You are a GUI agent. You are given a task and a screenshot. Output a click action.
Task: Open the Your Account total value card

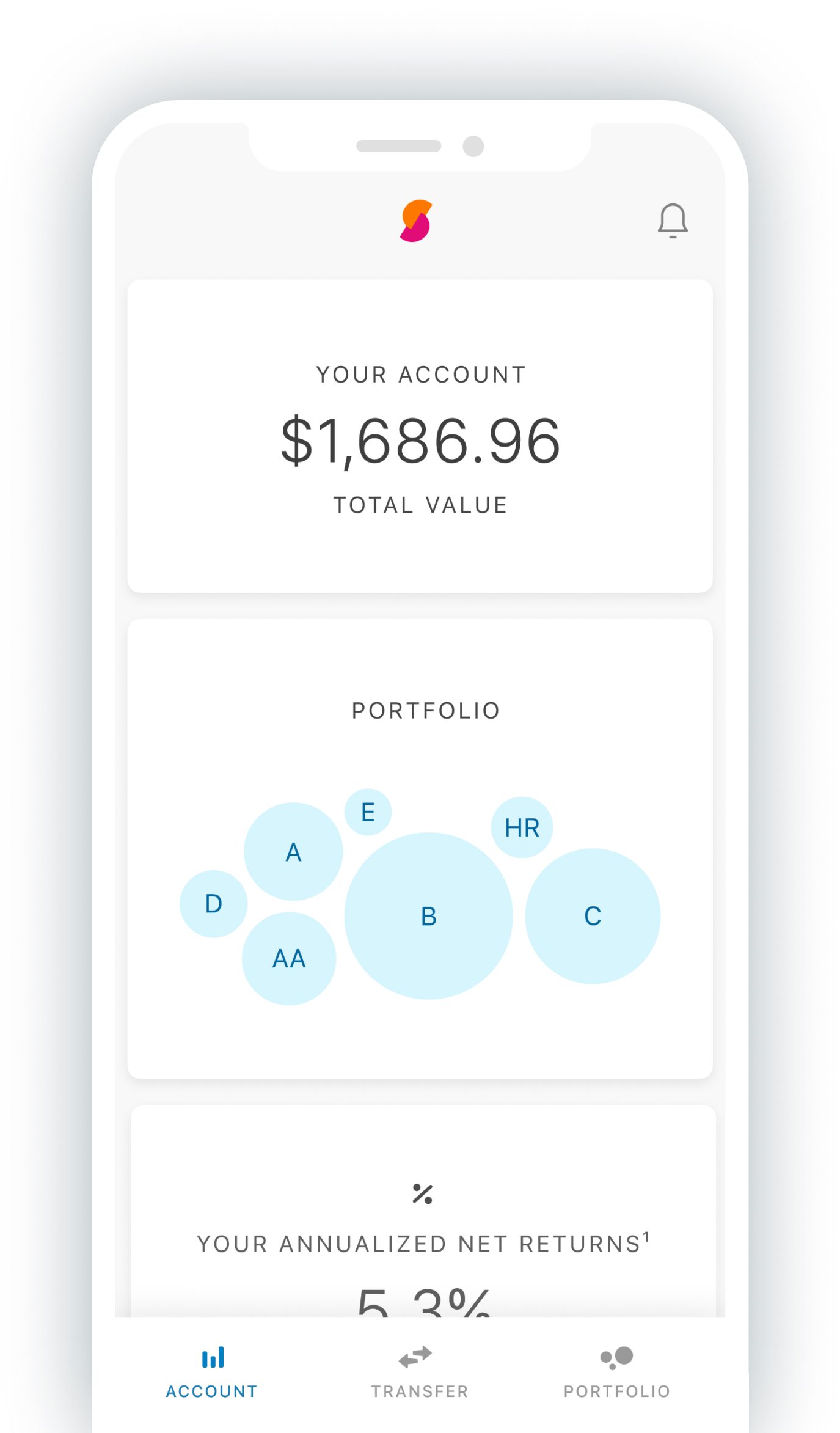coord(420,436)
